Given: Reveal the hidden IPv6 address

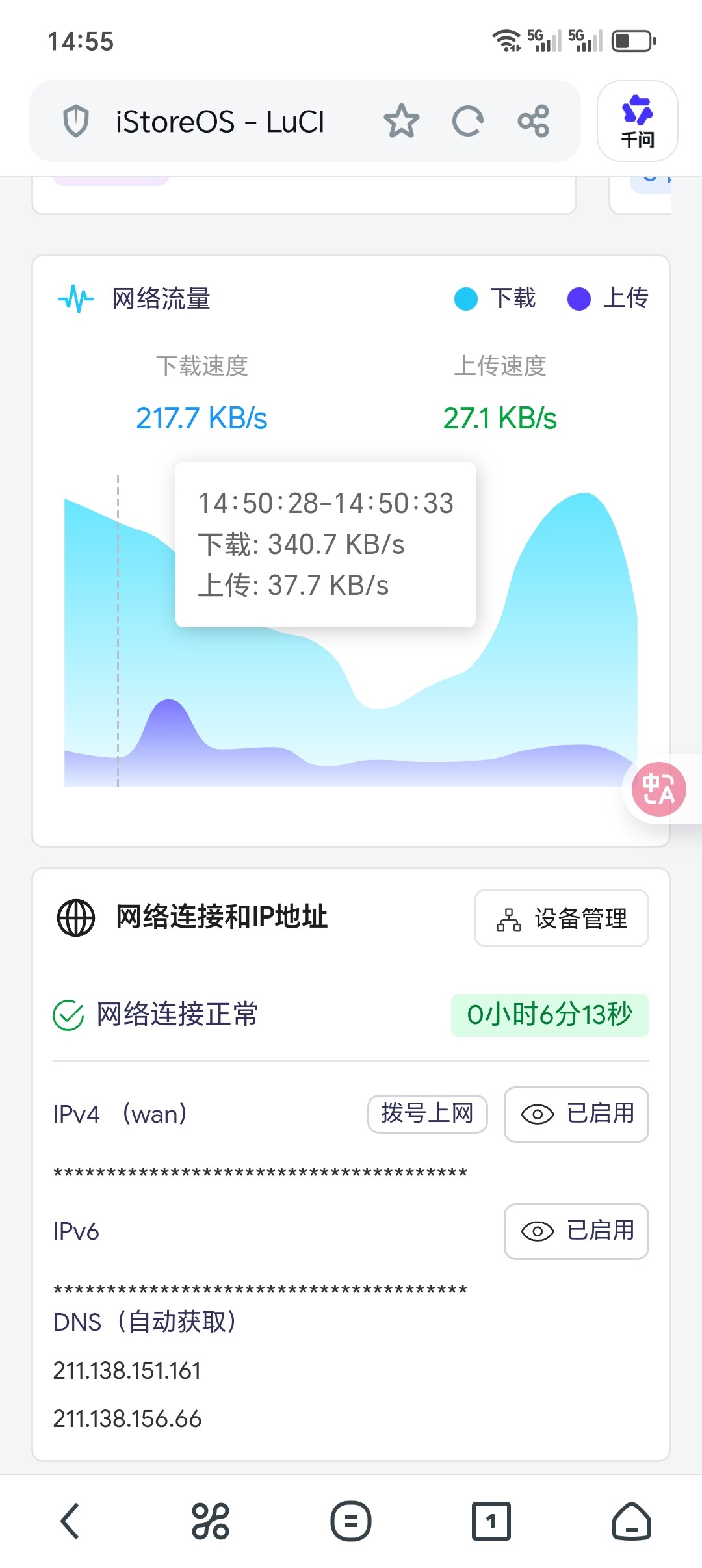Looking at the screenshot, I should tap(576, 1231).
